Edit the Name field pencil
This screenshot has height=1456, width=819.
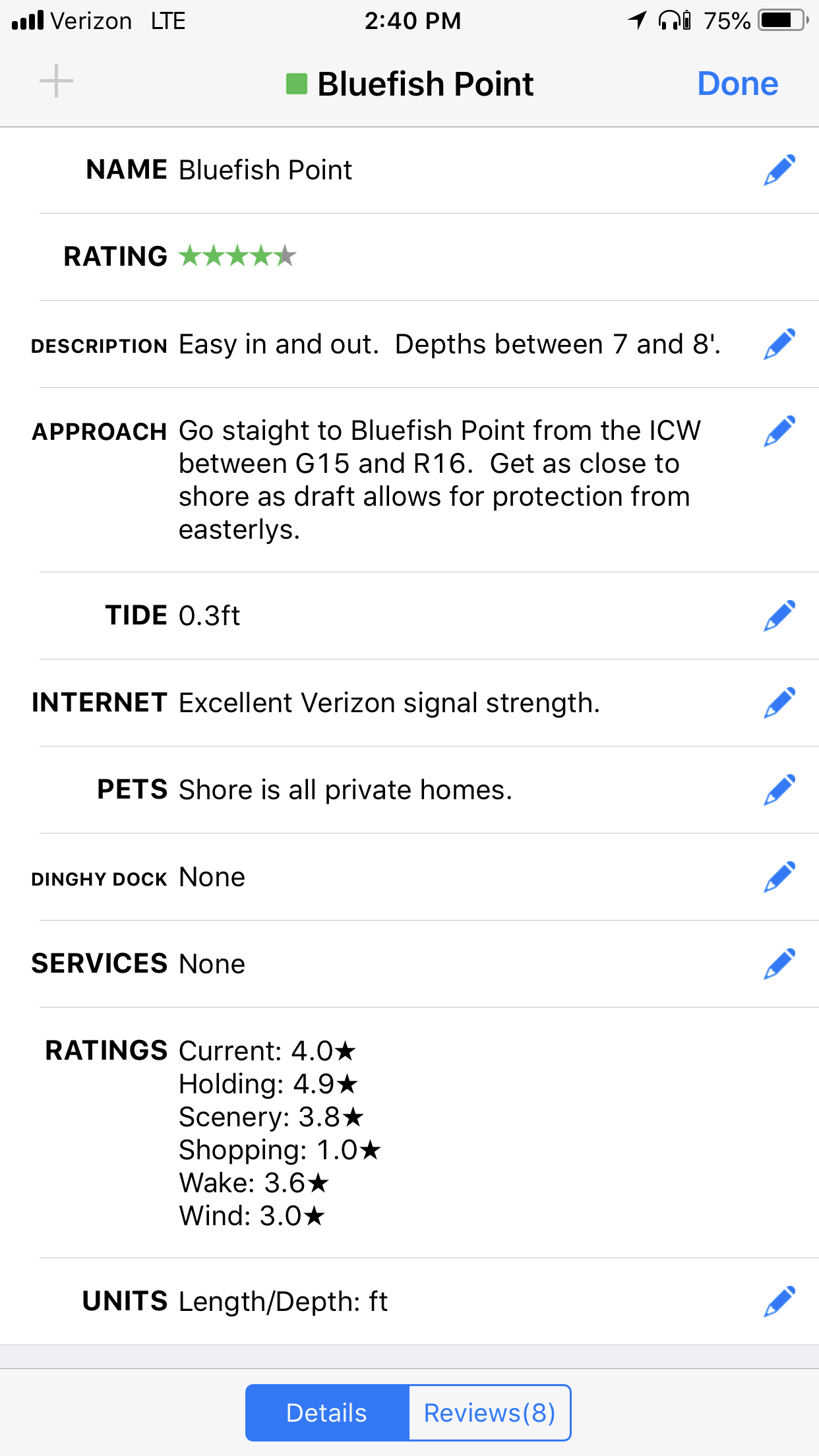click(x=779, y=170)
